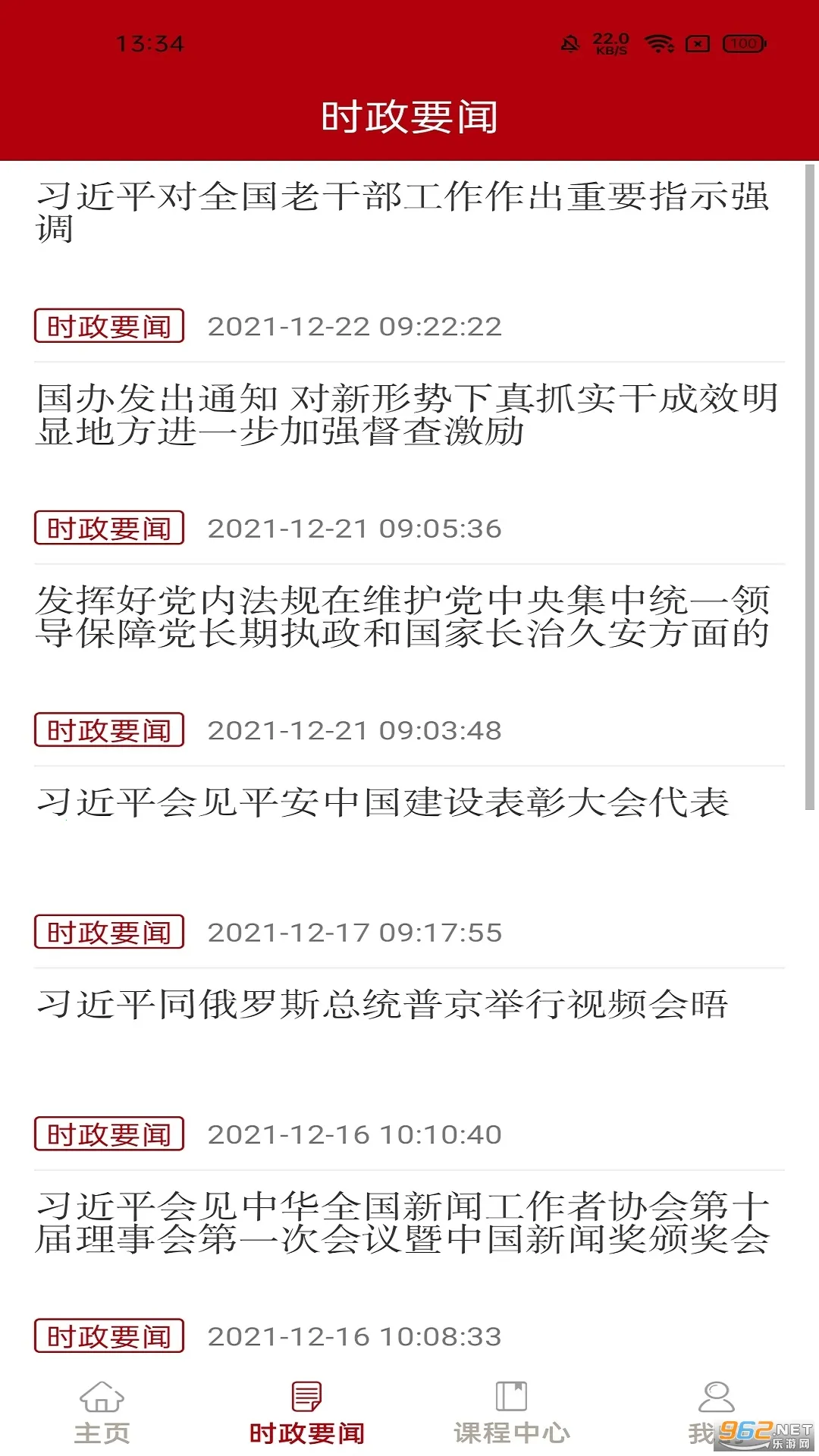Go to the 课程中心 tab

[x=512, y=1413]
